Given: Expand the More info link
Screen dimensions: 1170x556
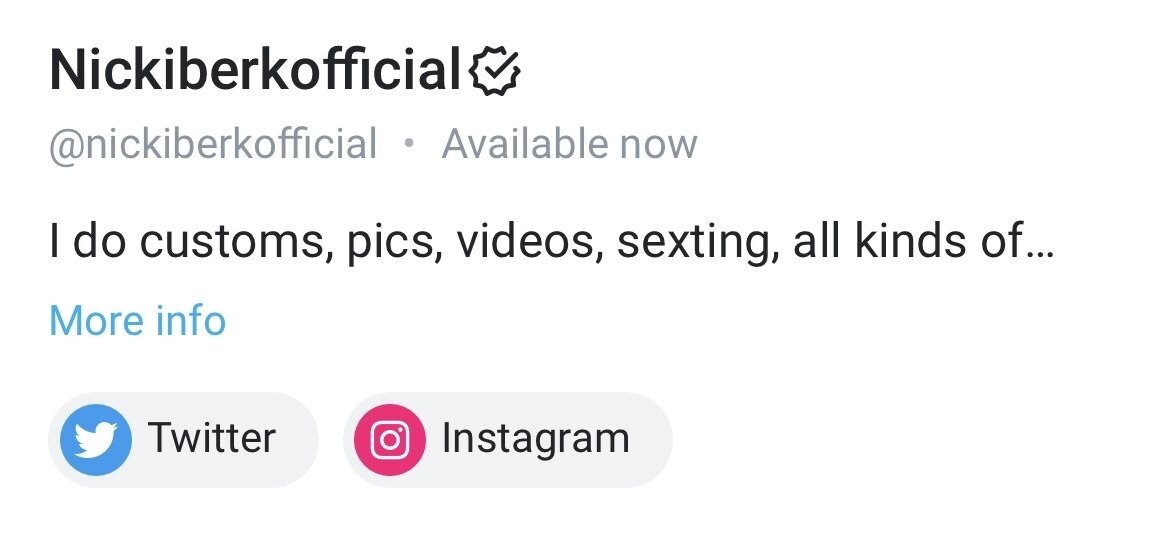Looking at the screenshot, I should pyautogui.click(x=137, y=321).
